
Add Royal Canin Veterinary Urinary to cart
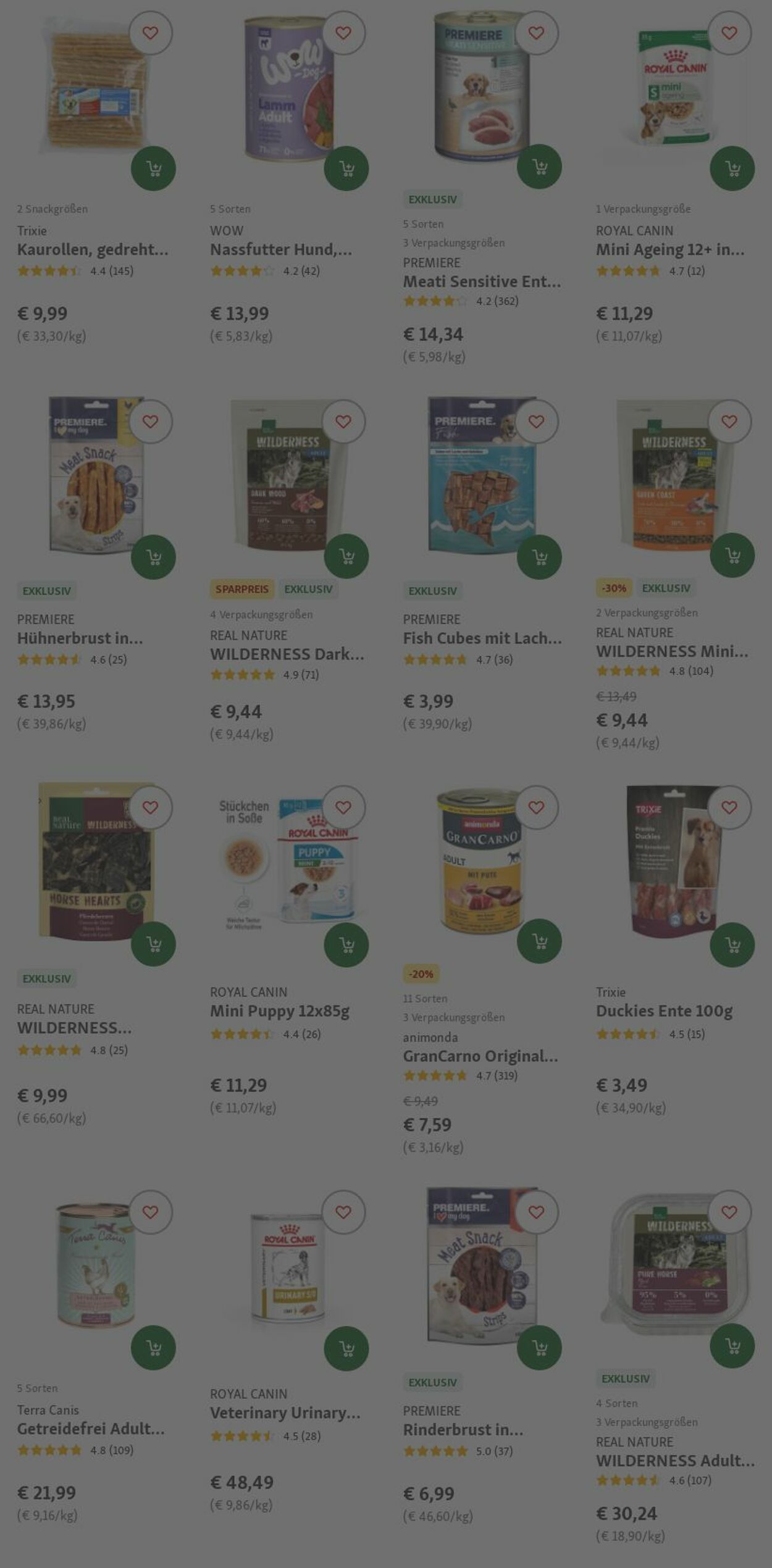pyautogui.click(x=346, y=1348)
